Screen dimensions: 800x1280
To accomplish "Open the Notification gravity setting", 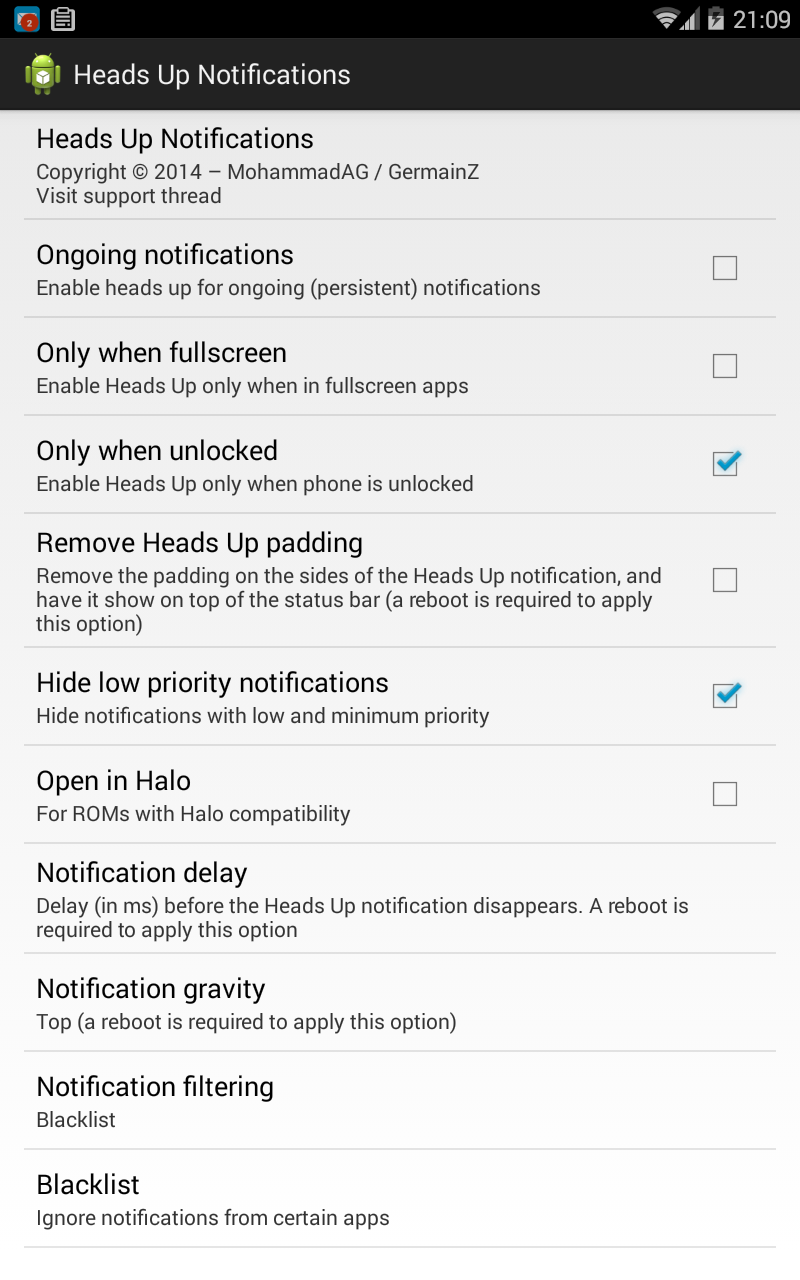I will click(400, 1003).
